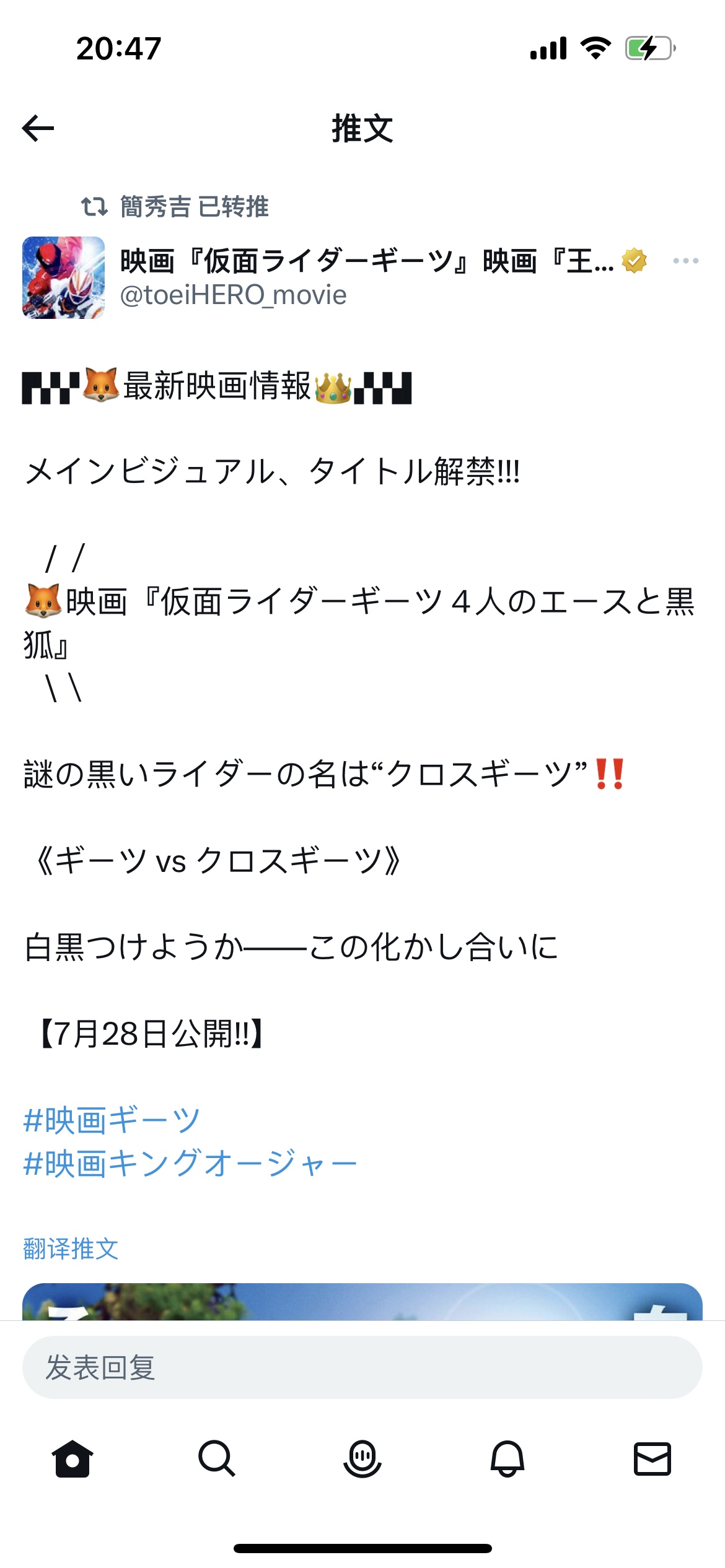Viewport: 725px width, 1568px height.
Task: Switch to the Search tab
Action: click(217, 1458)
